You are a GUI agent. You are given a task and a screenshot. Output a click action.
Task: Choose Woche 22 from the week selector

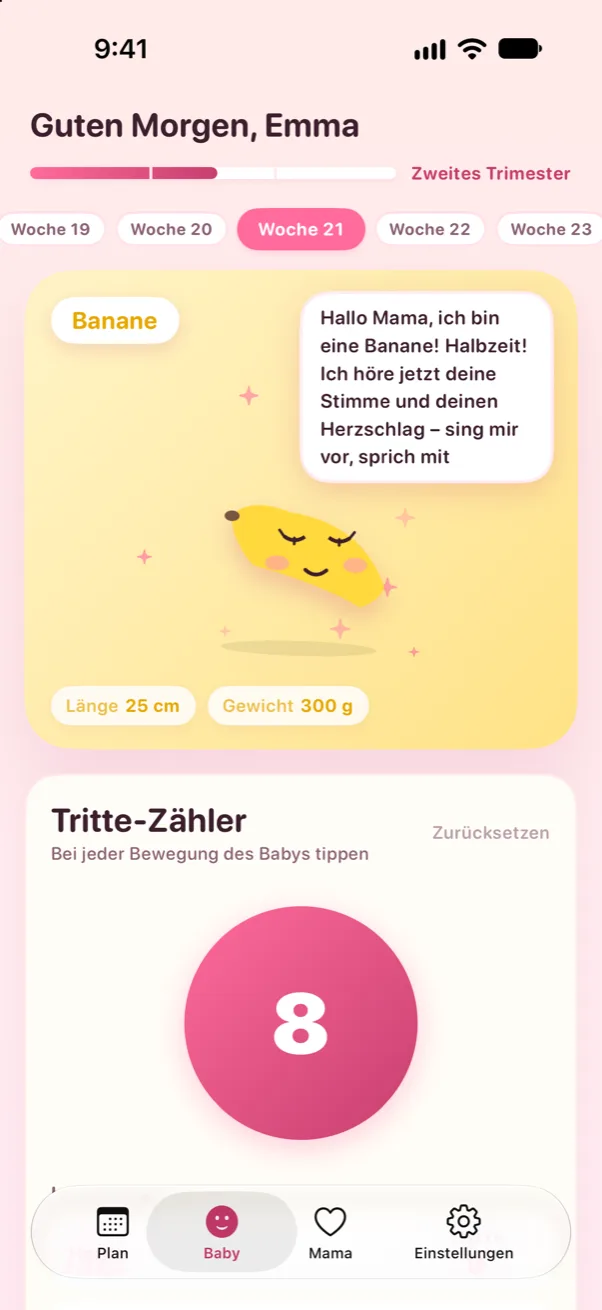430,229
